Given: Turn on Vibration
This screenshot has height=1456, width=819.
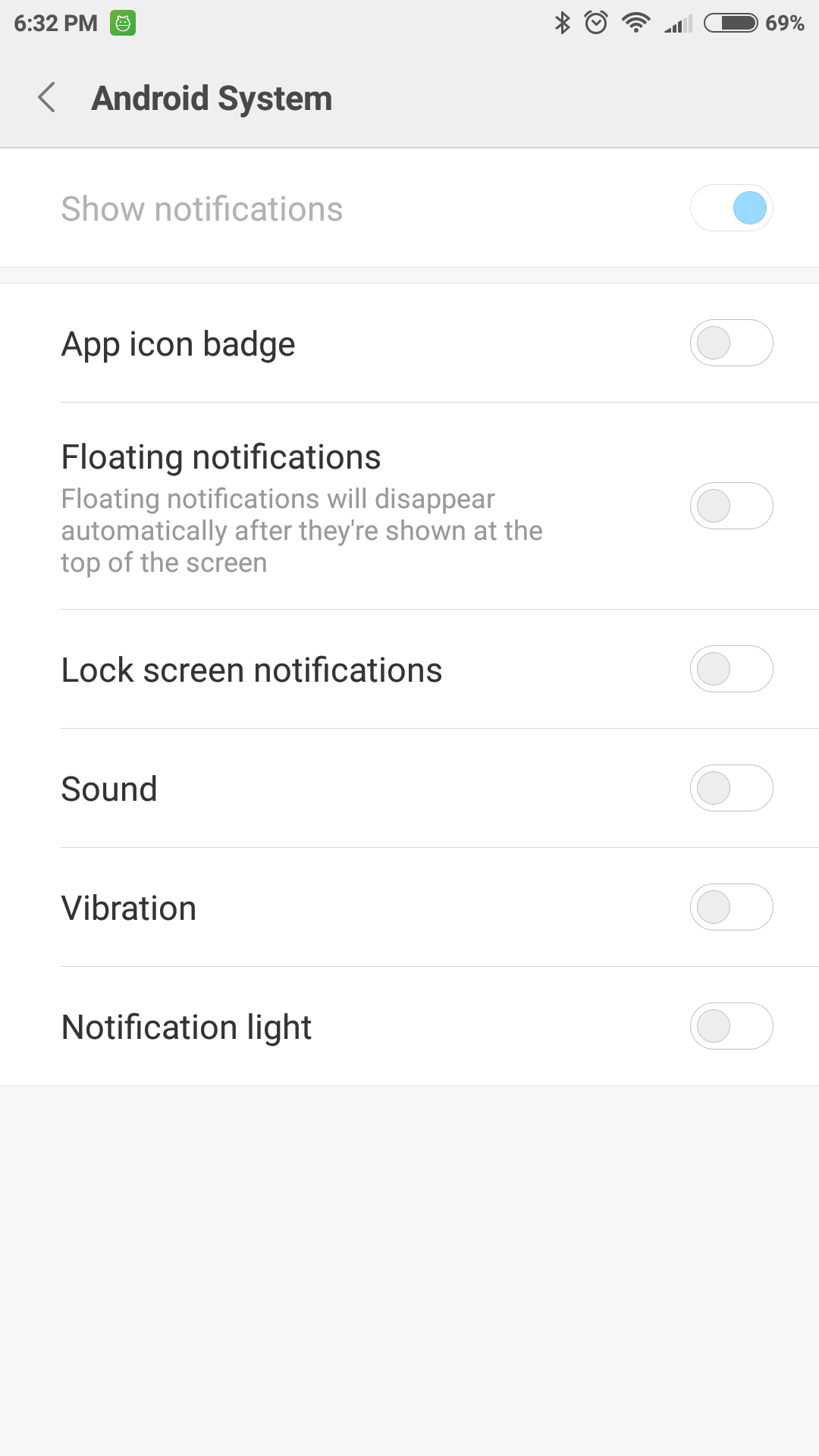Looking at the screenshot, I should [731, 908].
